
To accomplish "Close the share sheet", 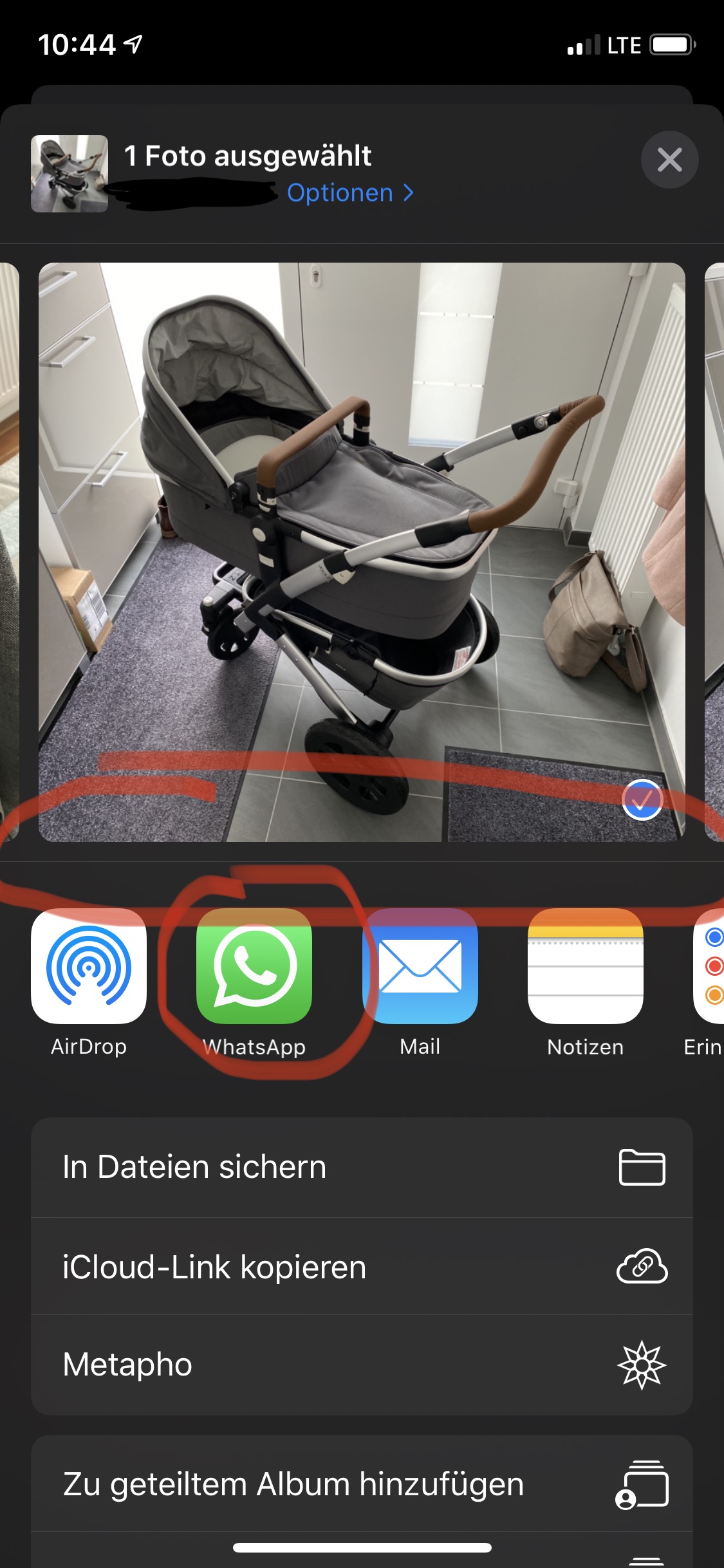I will [x=669, y=160].
